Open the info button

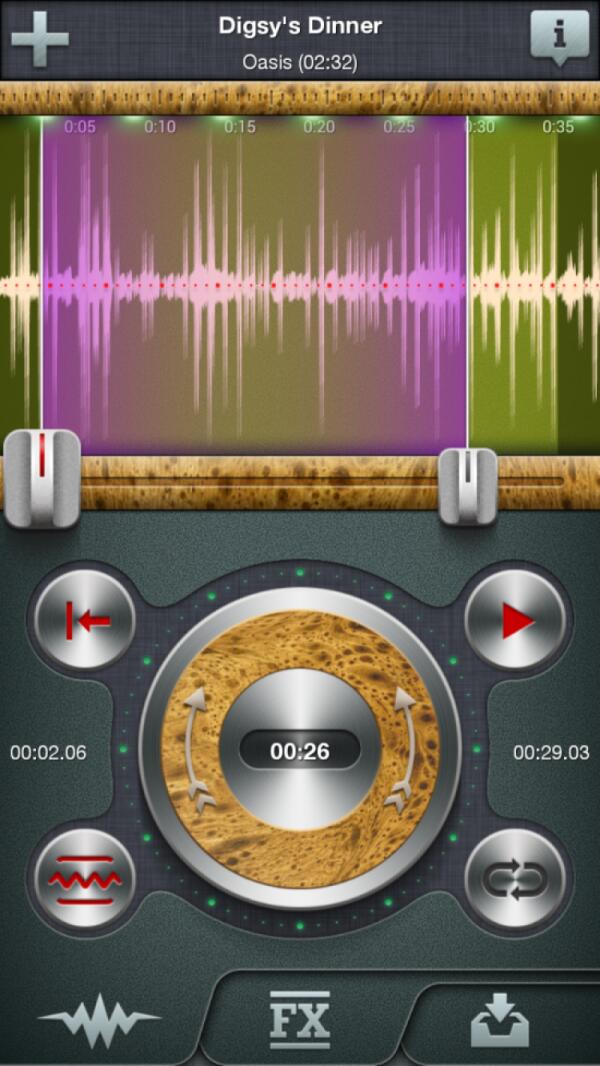pos(559,37)
